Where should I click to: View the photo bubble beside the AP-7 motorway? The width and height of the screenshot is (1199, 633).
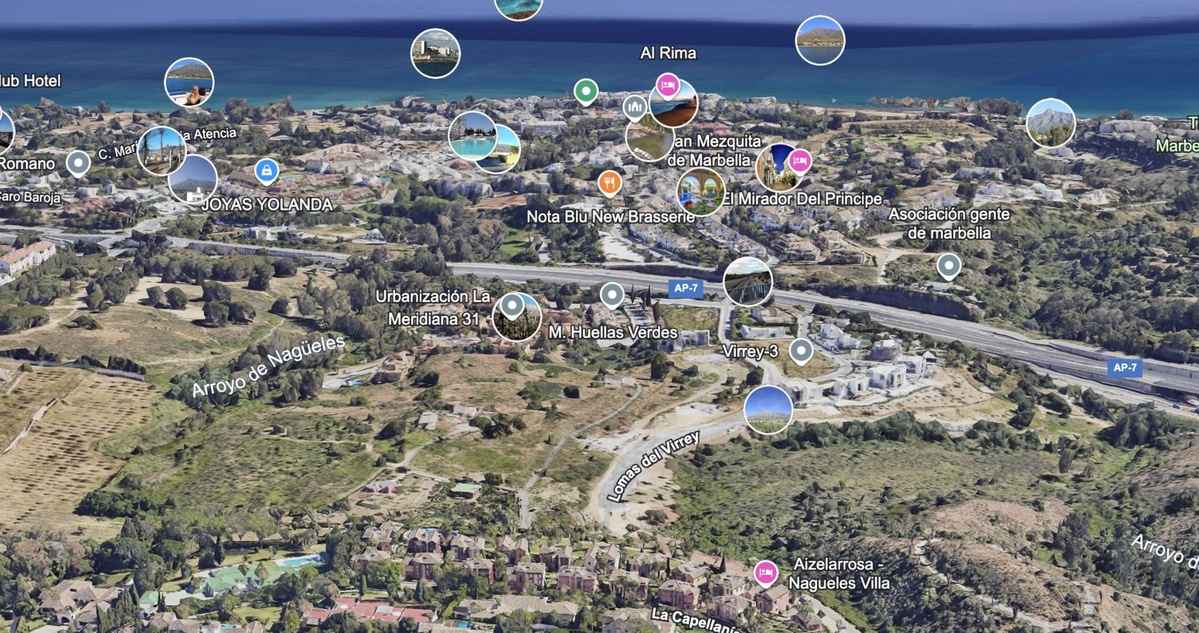[747, 282]
